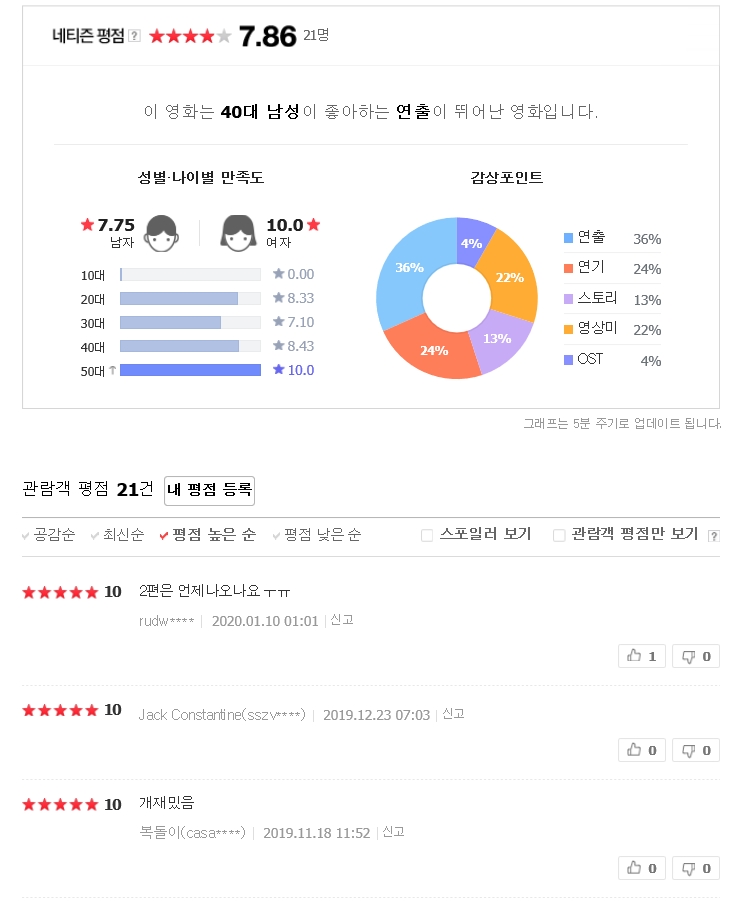Image resolution: width=750 pixels, height=901 pixels.
Task: Like Jack Constantine's review
Action: click(642, 750)
